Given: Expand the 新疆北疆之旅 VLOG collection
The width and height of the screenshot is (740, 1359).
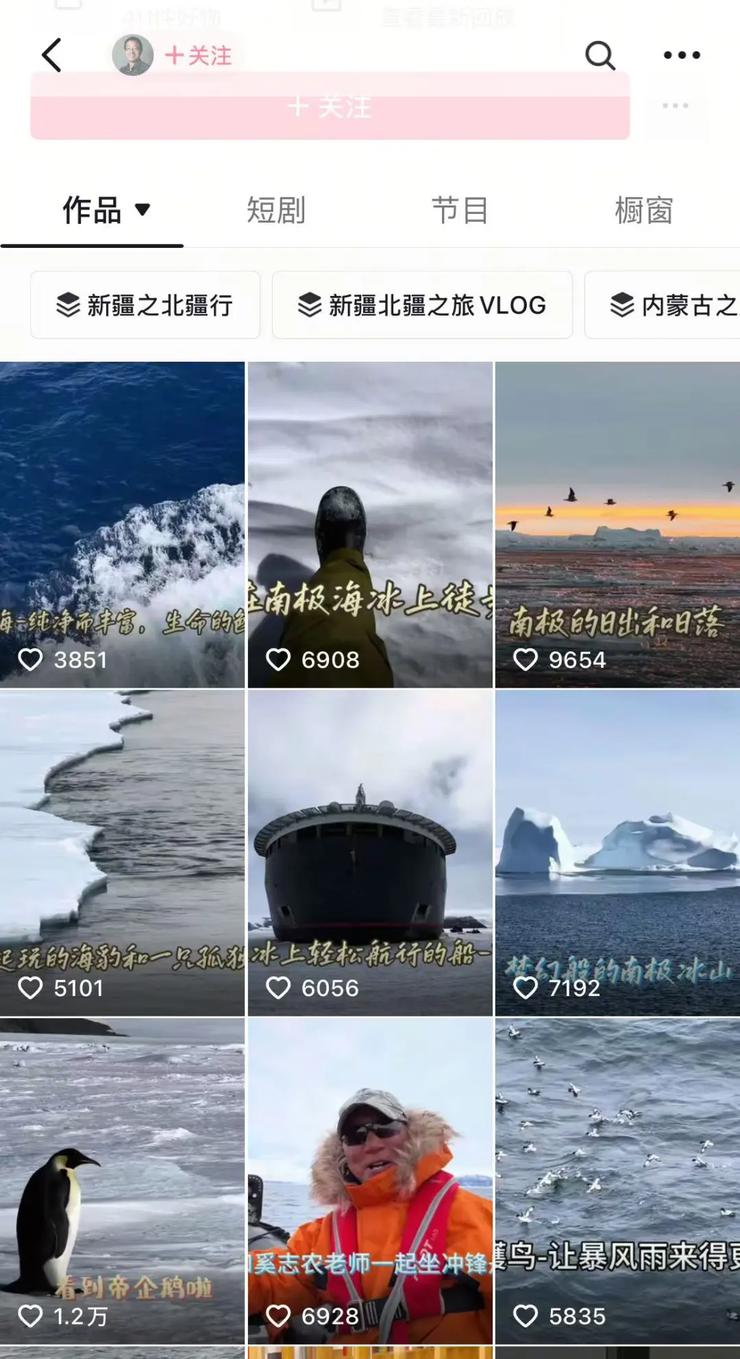Looking at the screenshot, I should click(420, 305).
